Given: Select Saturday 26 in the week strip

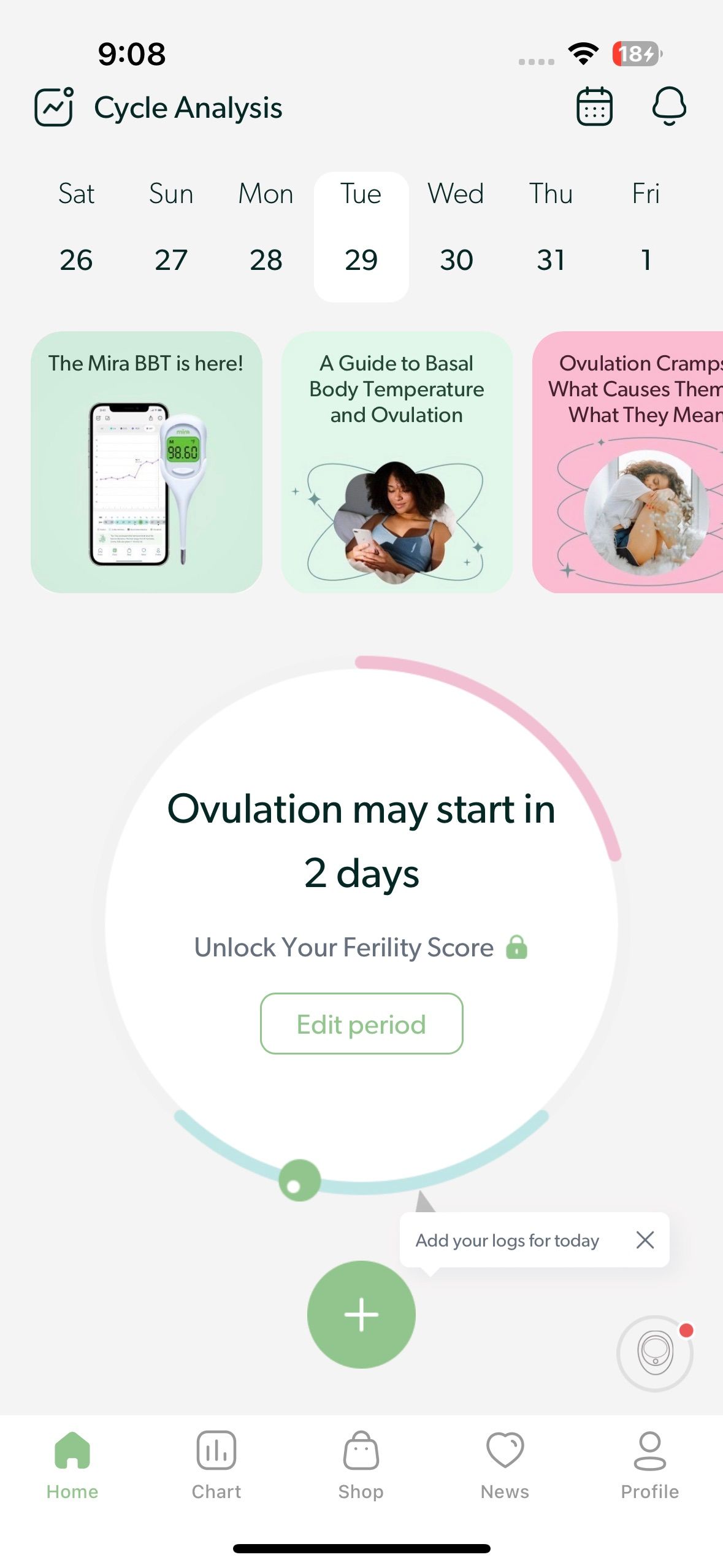Looking at the screenshot, I should coord(76,236).
